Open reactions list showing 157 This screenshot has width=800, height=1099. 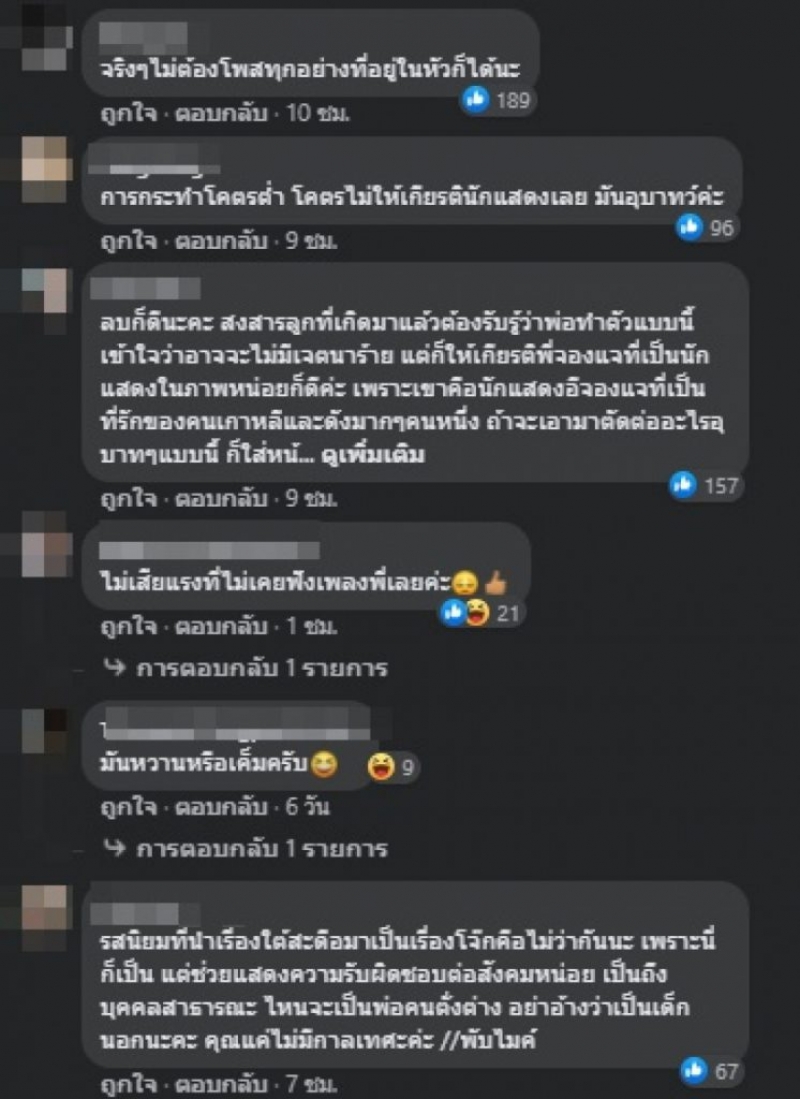[x=705, y=486]
